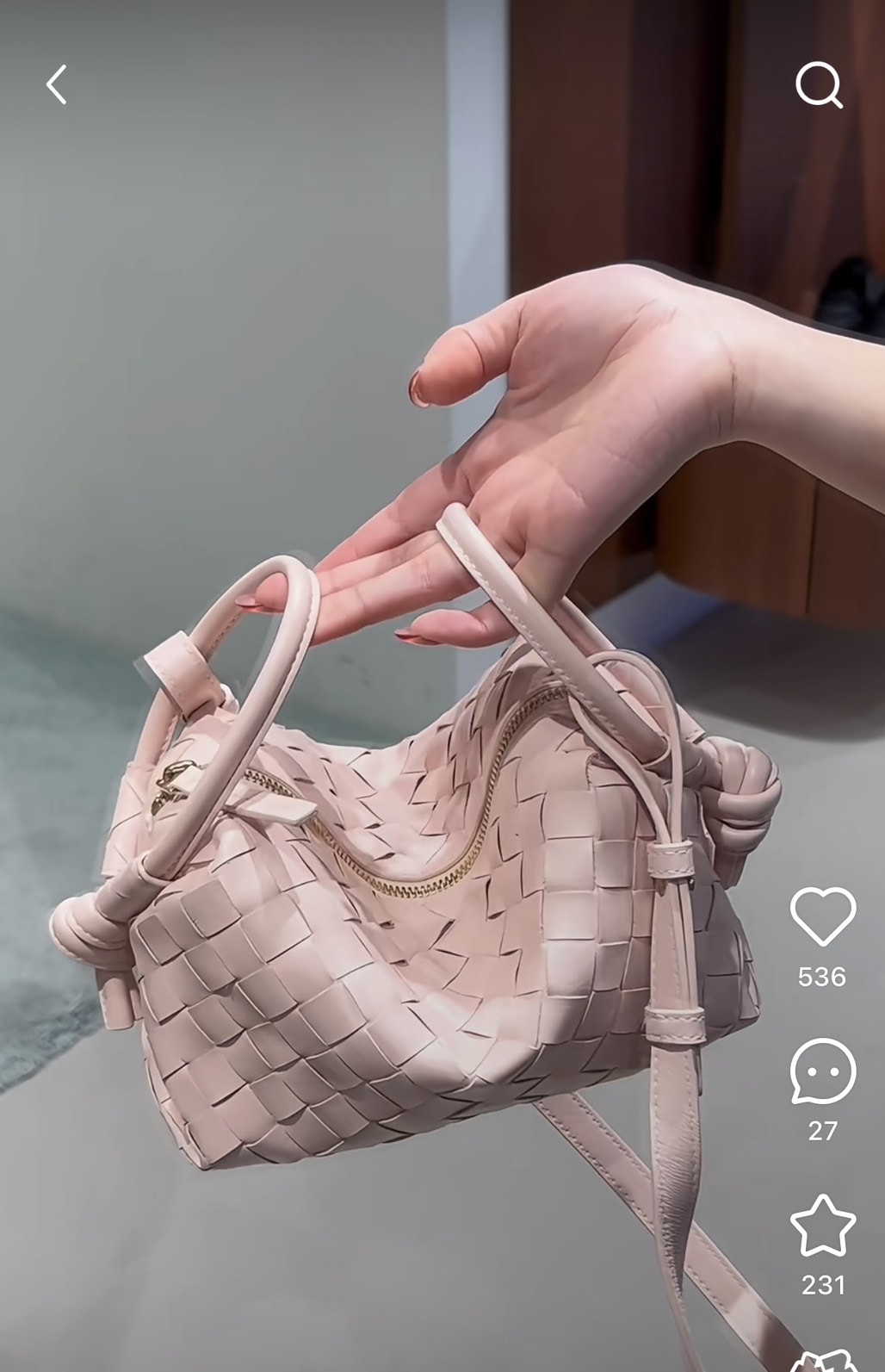Screen dimensions: 885x1372
Task: Like this video with the heart icon
Action: (x=822, y=917)
